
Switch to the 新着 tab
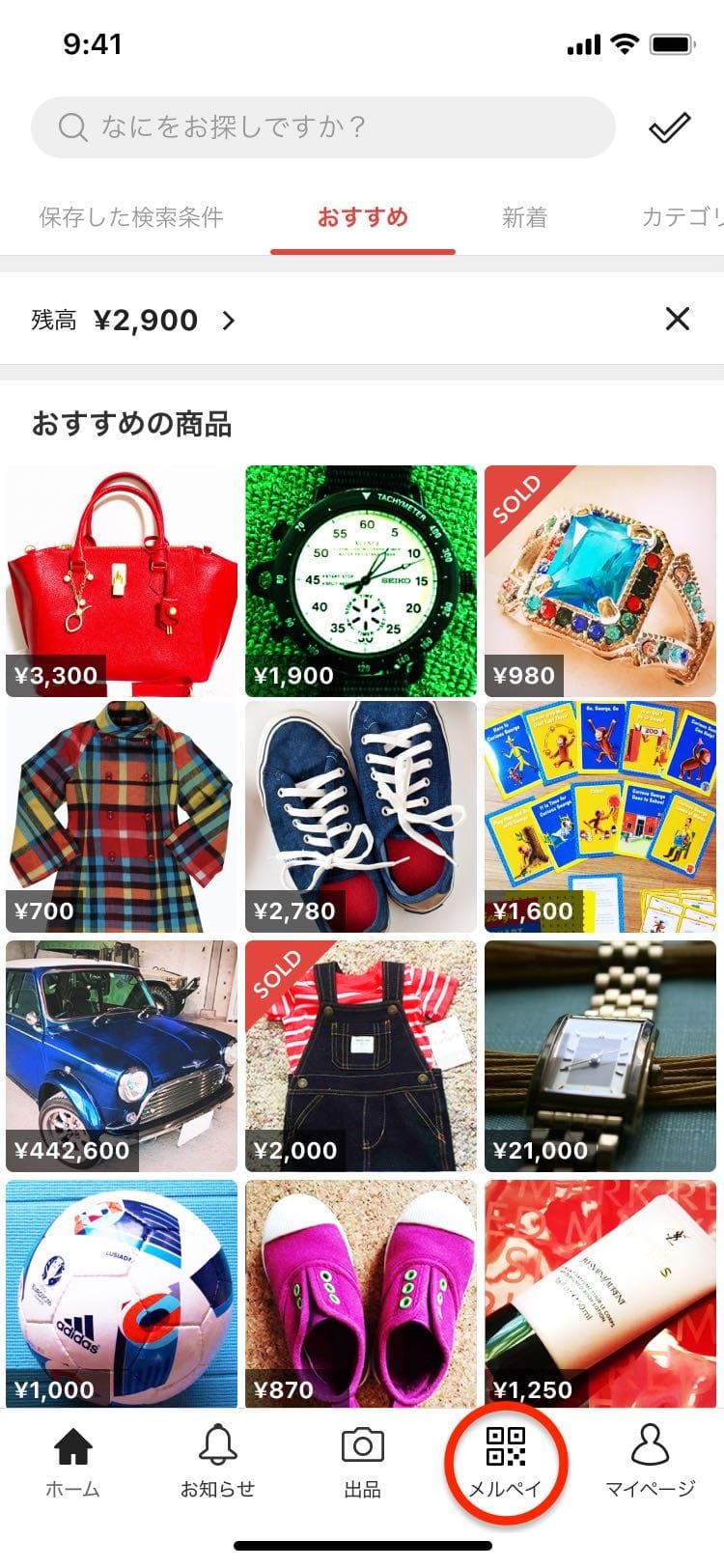[524, 217]
